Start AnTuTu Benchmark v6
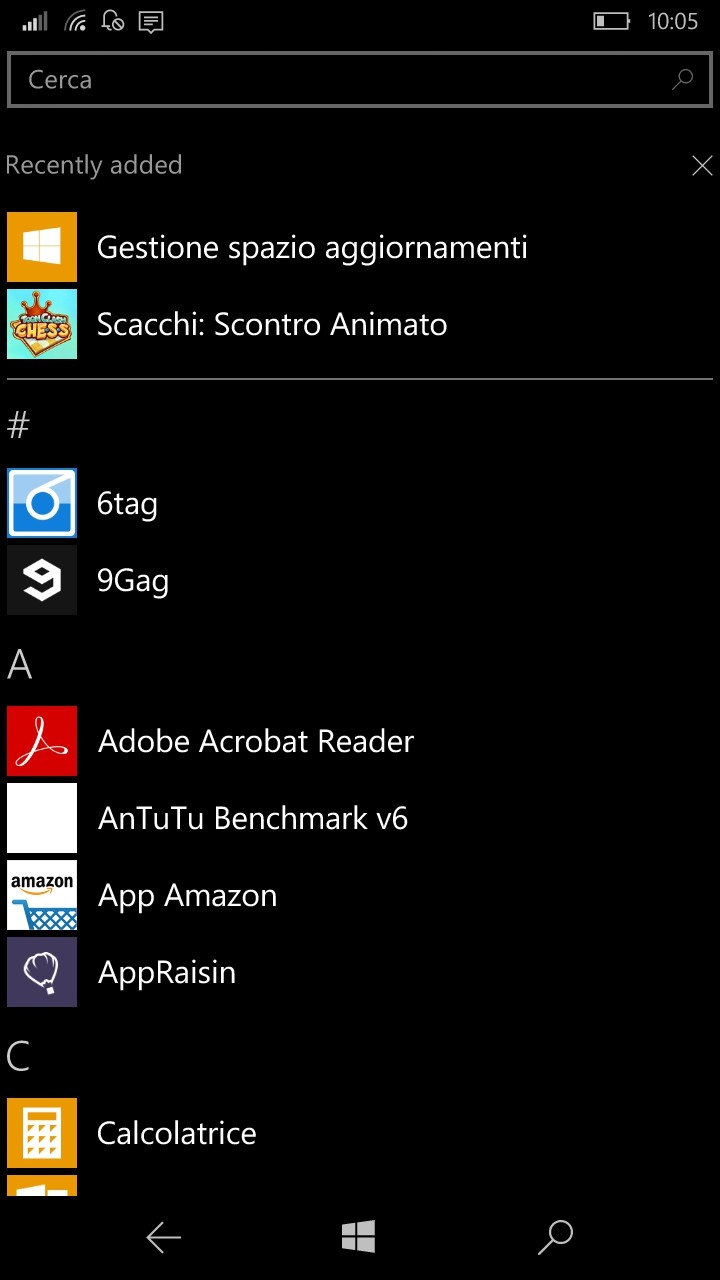 coord(252,818)
